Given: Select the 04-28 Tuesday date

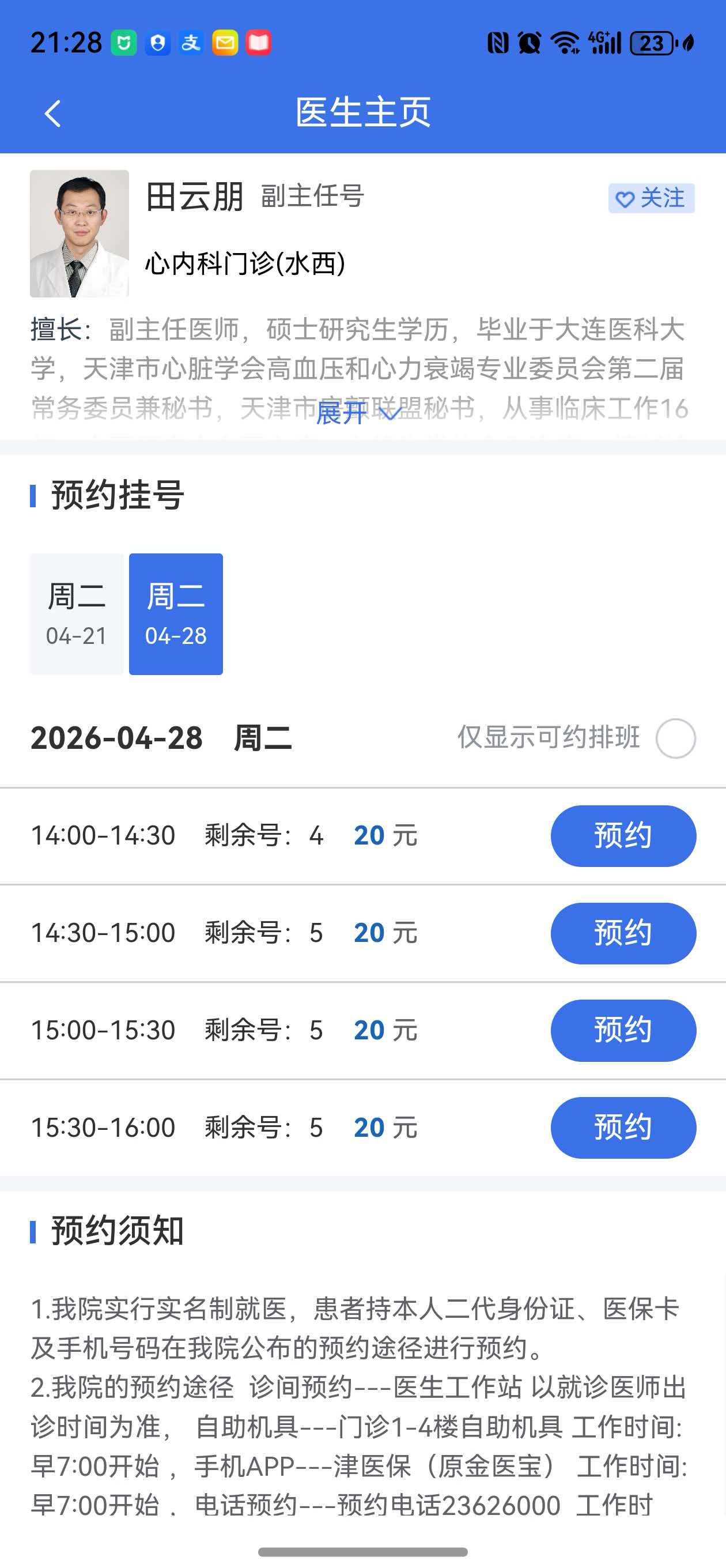Looking at the screenshot, I should (x=176, y=613).
